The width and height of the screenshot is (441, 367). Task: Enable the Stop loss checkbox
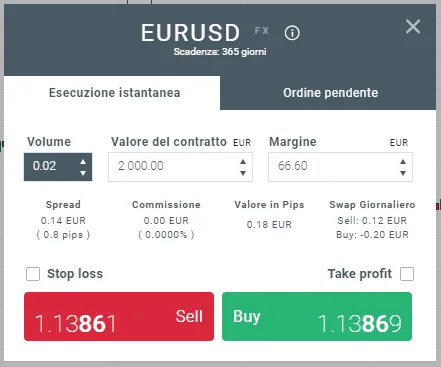pyautogui.click(x=33, y=274)
